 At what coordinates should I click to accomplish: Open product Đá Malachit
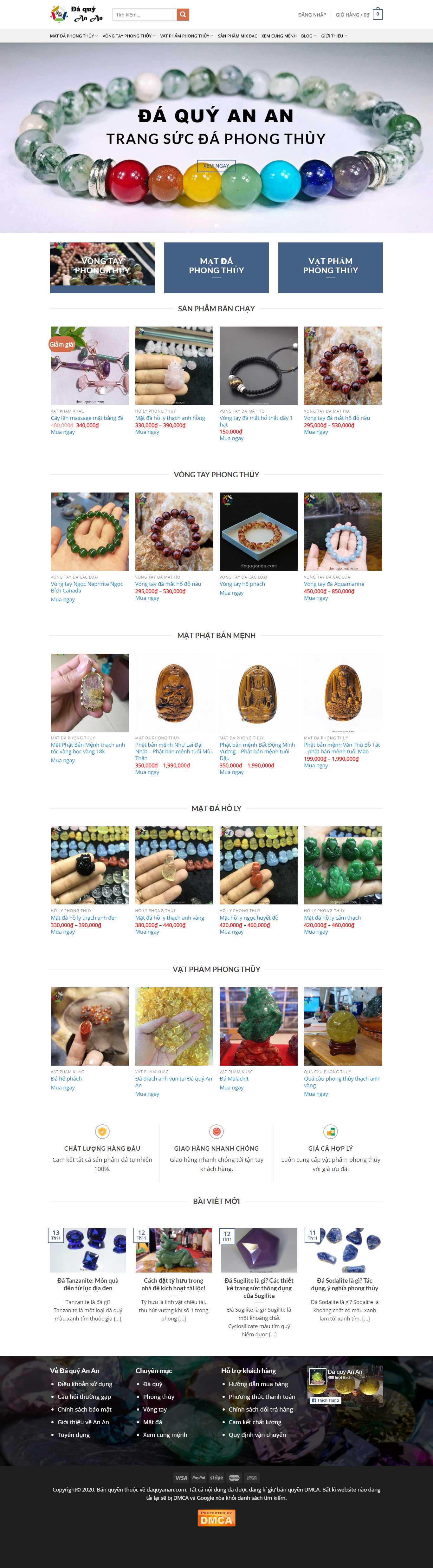click(234, 1079)
